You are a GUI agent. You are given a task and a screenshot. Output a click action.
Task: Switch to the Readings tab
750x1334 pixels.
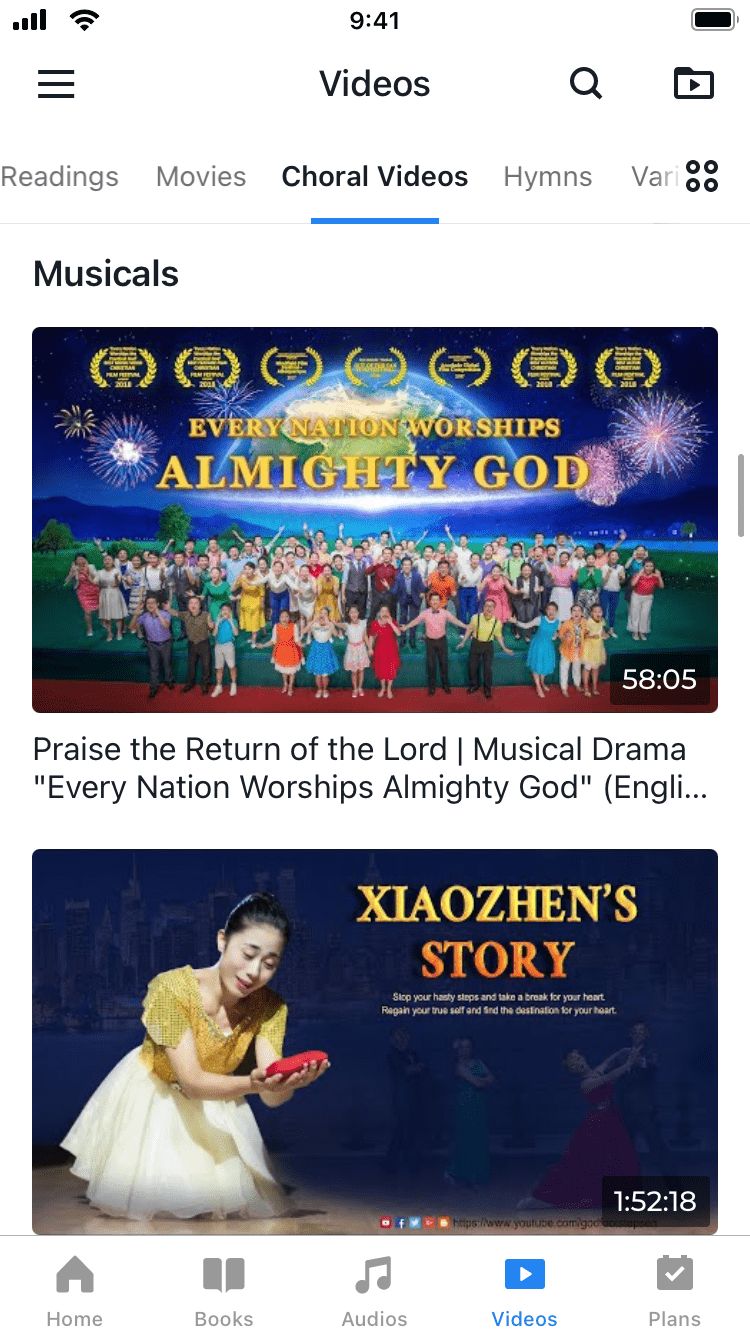(60, 177)
